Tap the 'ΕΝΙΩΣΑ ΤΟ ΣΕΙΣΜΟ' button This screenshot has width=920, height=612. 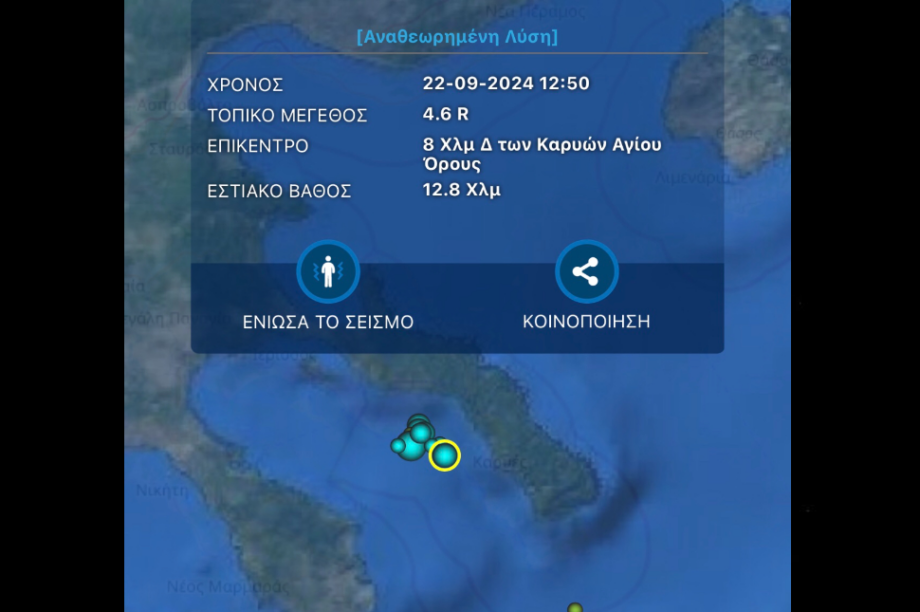coord(328,272)
